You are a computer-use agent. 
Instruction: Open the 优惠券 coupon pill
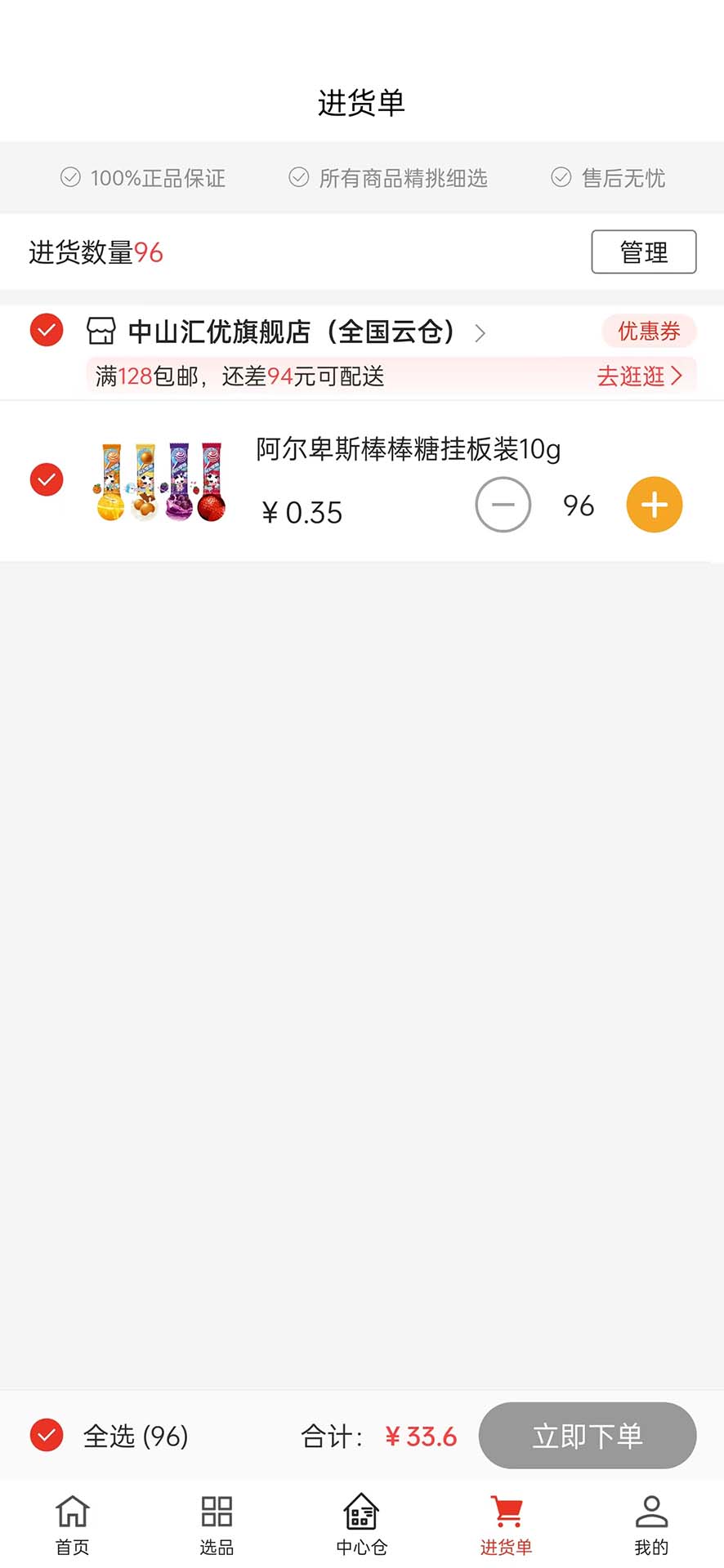coord(648,331)
